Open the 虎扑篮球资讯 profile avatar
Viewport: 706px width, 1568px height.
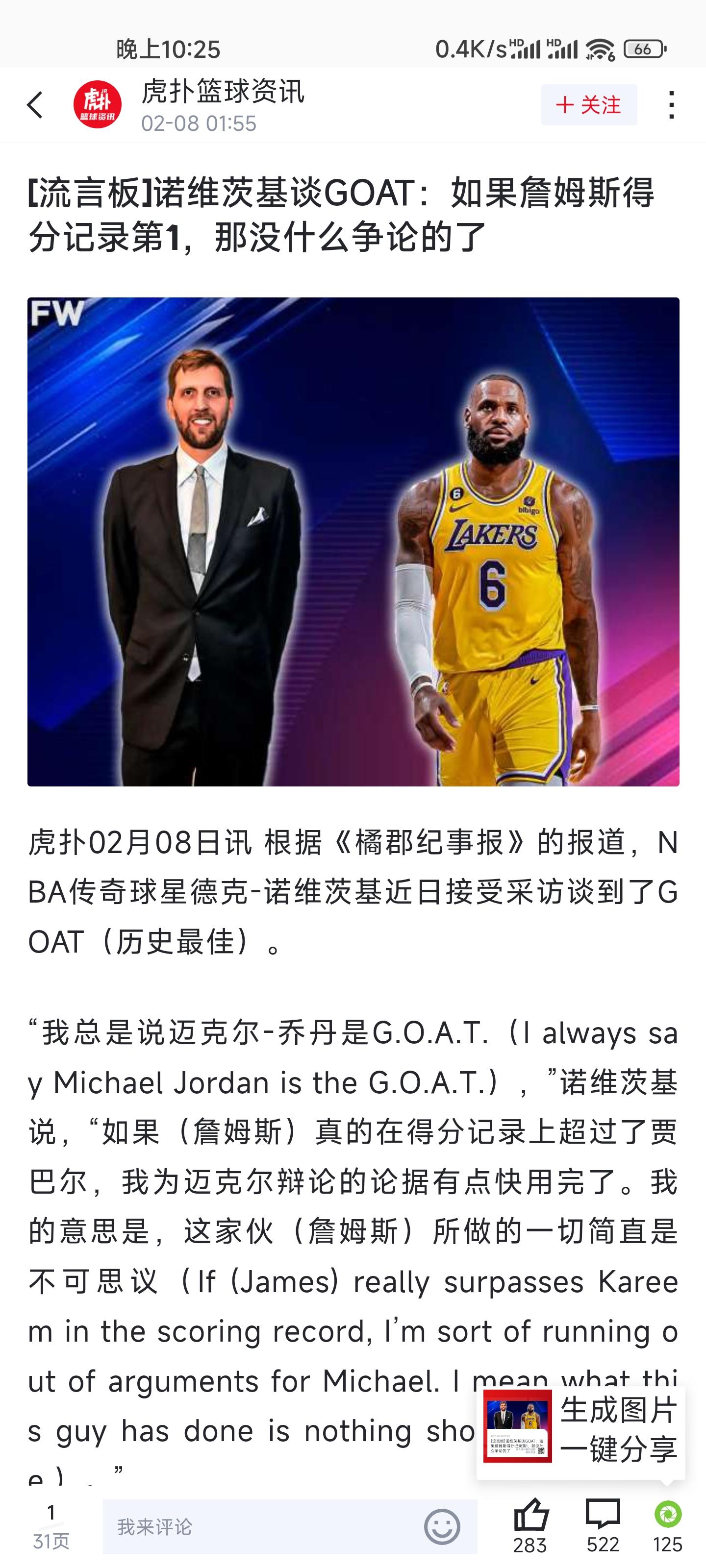pyautogui.click(x=98, y=105)
